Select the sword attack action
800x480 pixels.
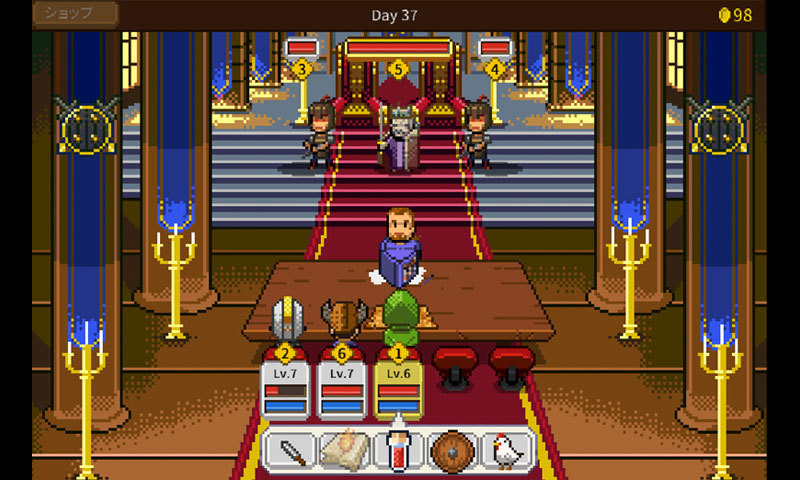pyautogui.click(x=291, y=452)
